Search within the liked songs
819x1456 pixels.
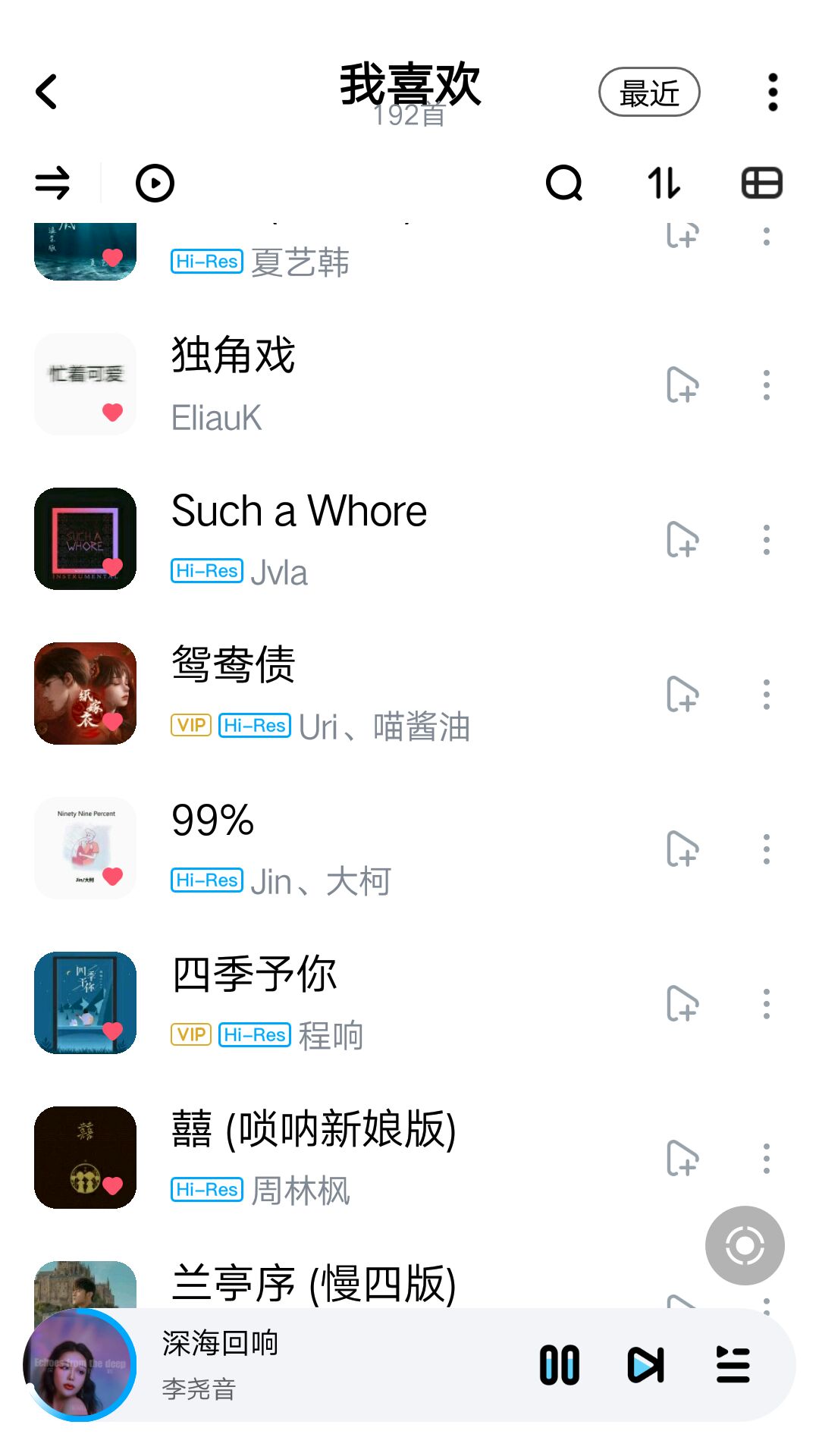coord(564,184)
